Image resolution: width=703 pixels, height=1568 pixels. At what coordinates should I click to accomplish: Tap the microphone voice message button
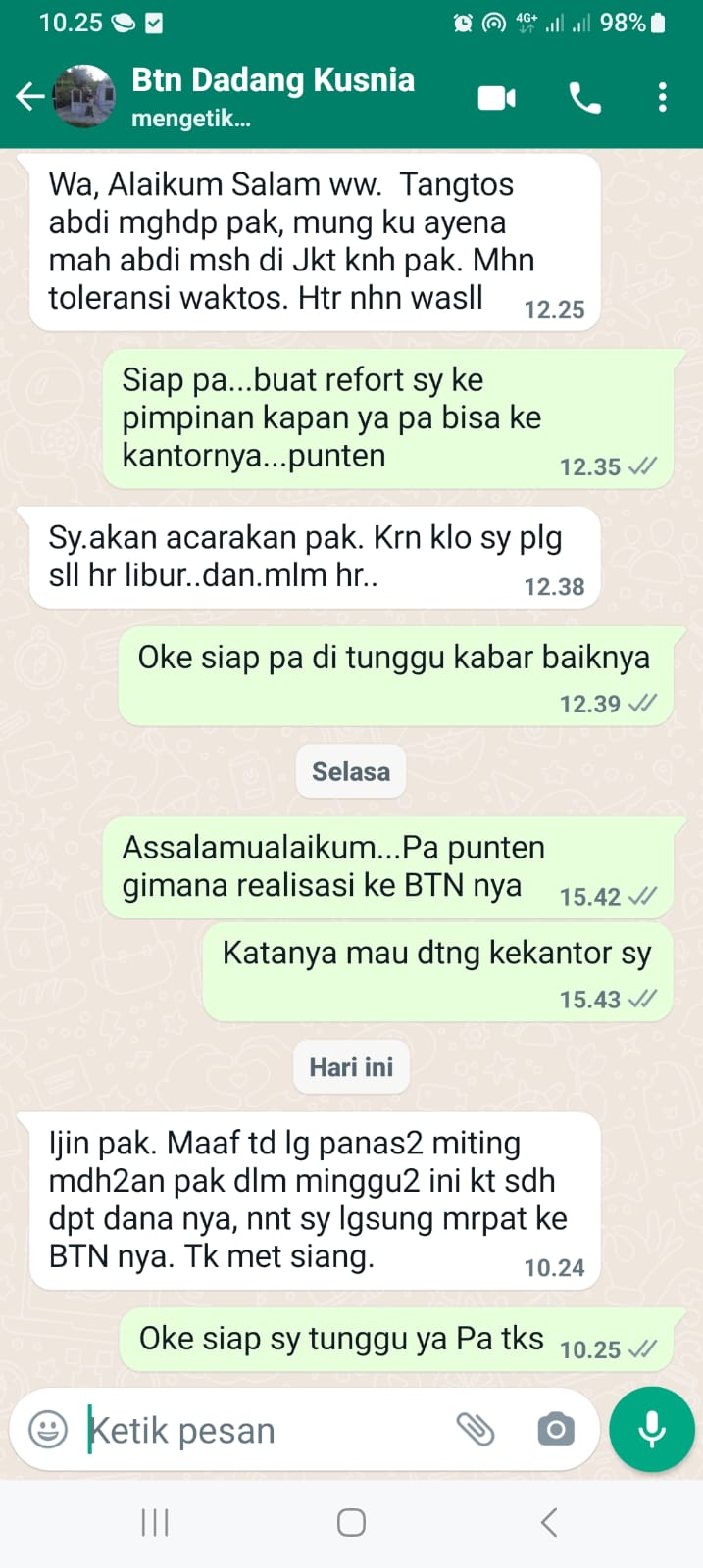point(652,1429)
